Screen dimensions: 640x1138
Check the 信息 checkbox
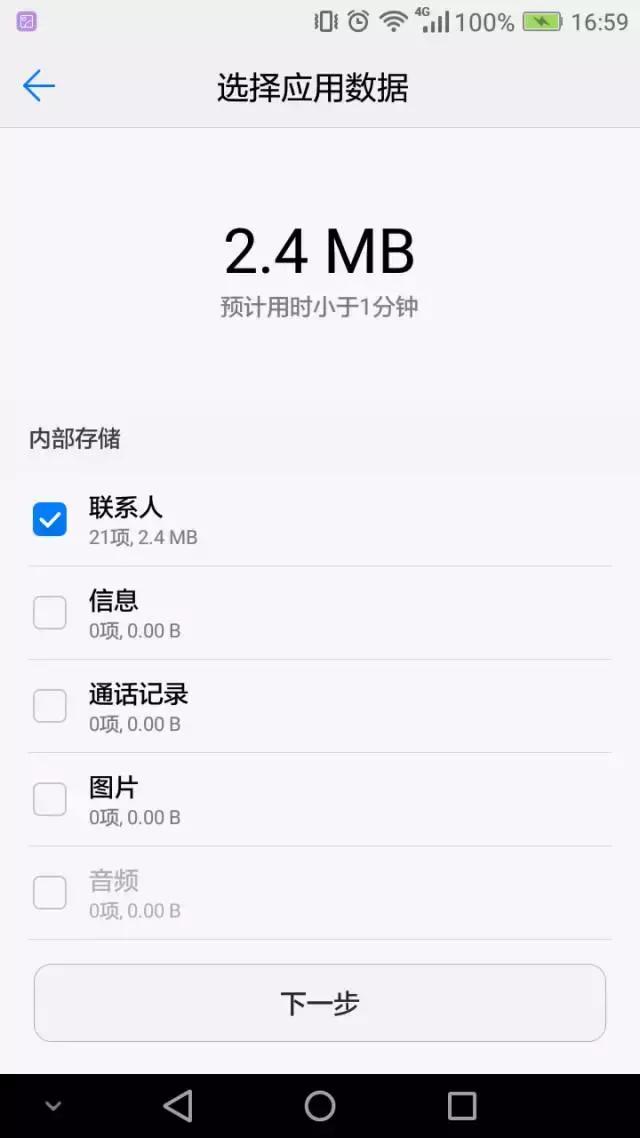[50, 613]
